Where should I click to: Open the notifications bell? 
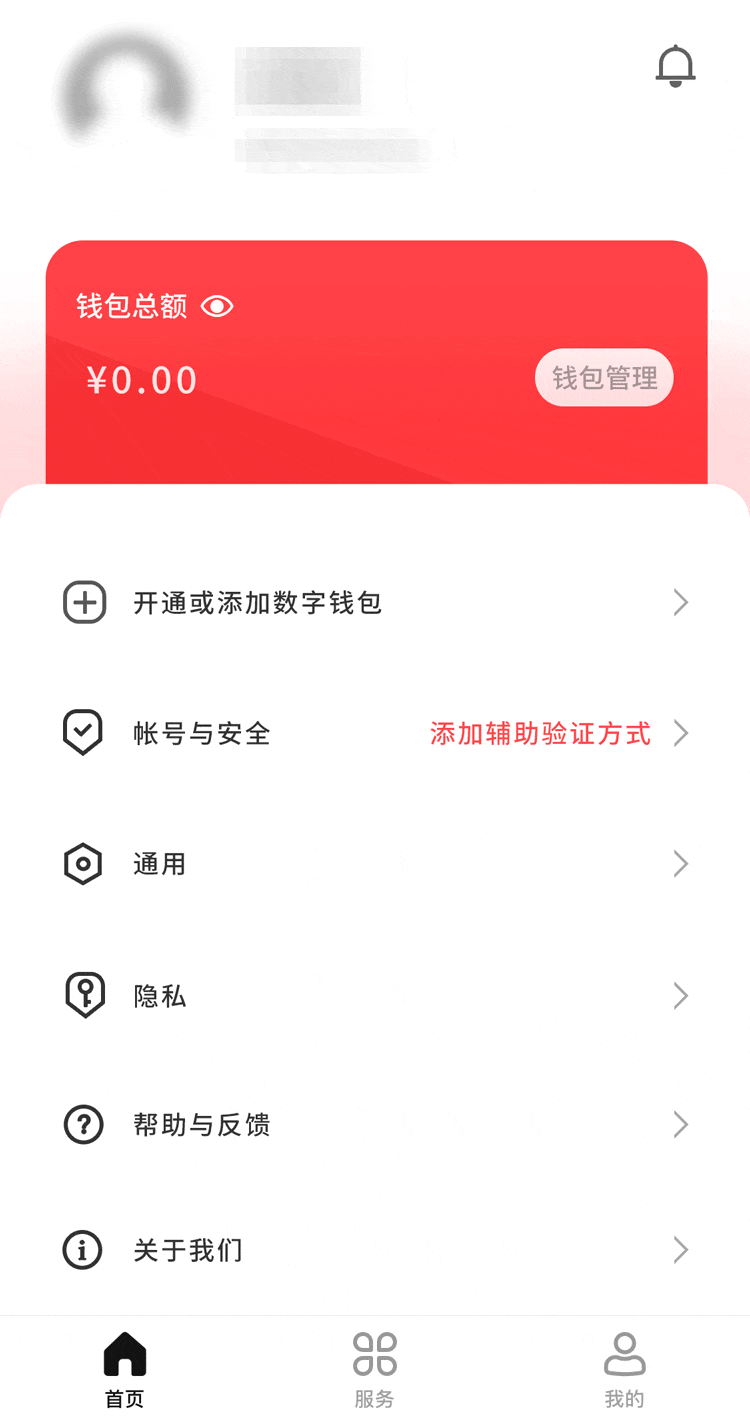coord(675,66)
